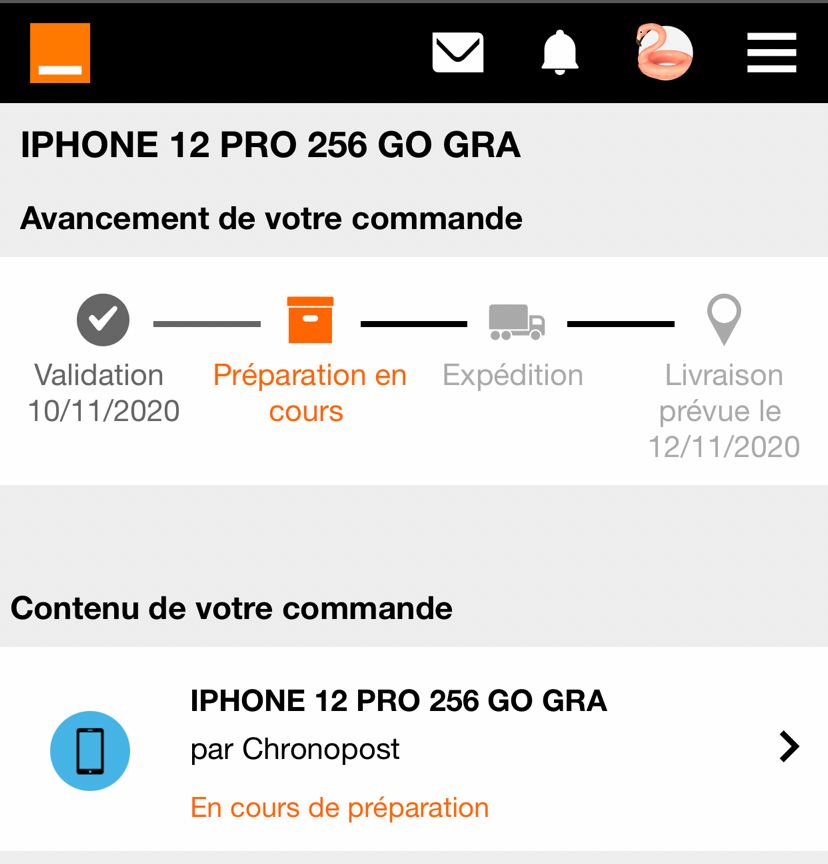Open the messages envelope icon
828x864 pixels.
point(458,53)
